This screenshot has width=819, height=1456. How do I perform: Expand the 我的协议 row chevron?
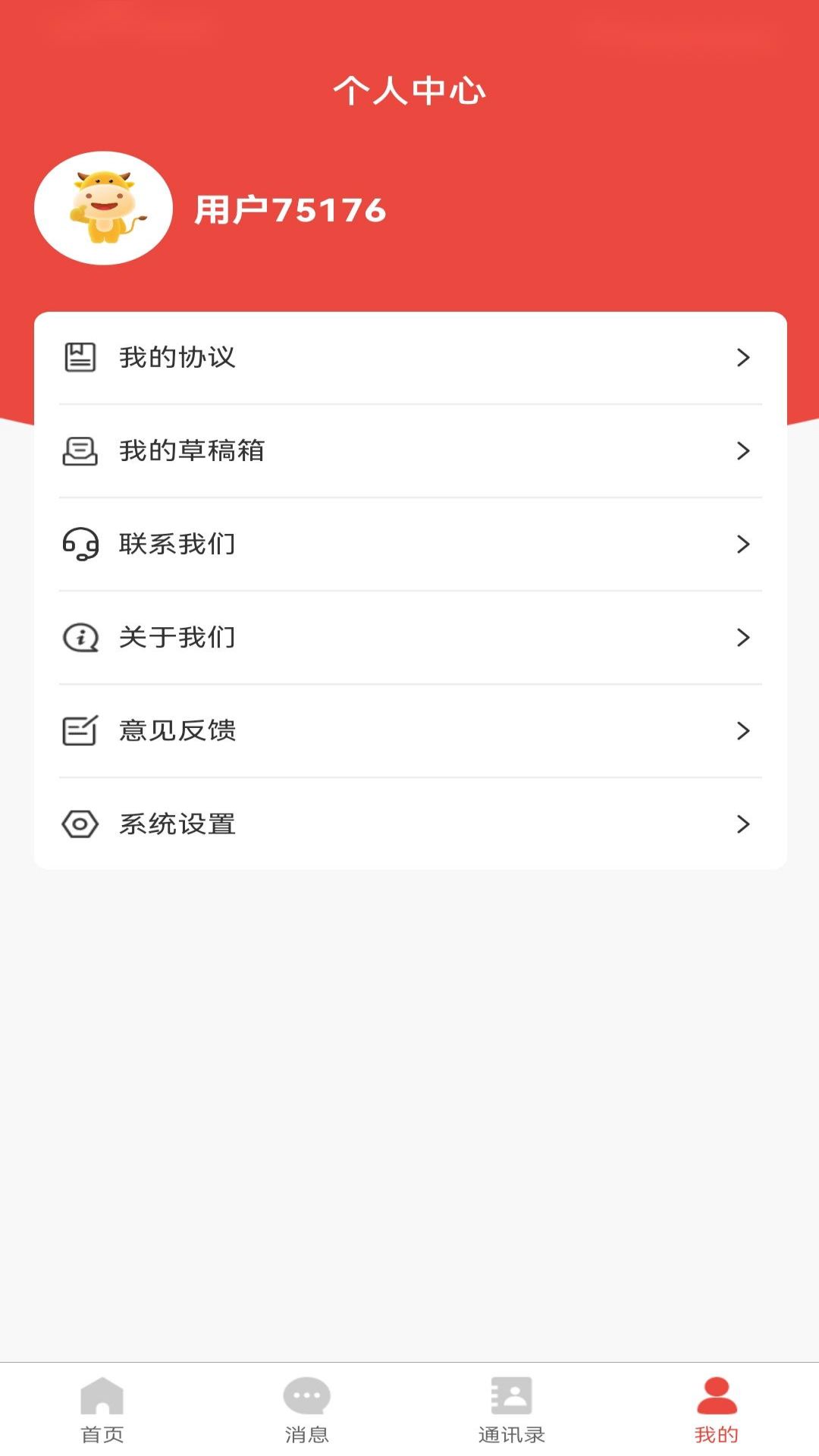click(742, 357)
